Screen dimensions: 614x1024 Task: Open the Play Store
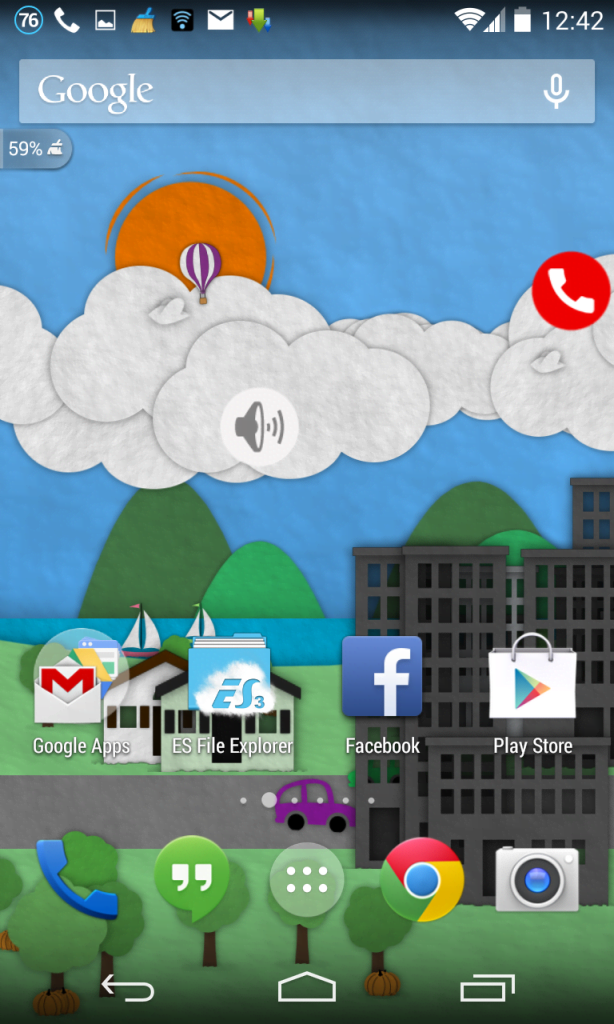point(532,694)
